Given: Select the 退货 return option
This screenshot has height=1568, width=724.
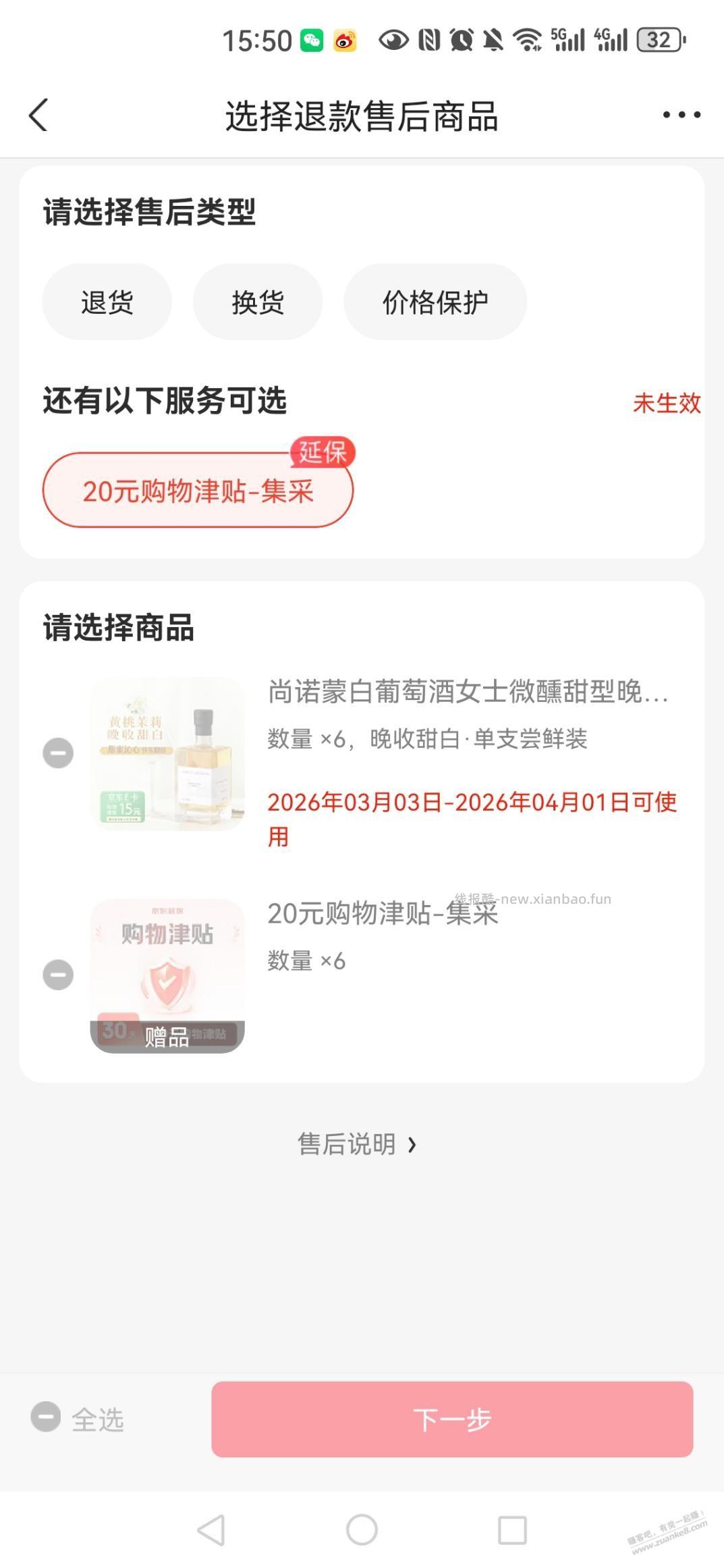Looking at the screenshot, I should point(108,301).
